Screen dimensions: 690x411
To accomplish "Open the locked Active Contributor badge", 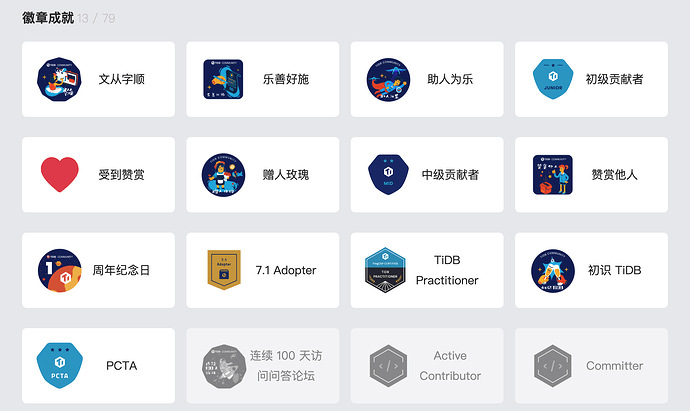I will [427, 366].
